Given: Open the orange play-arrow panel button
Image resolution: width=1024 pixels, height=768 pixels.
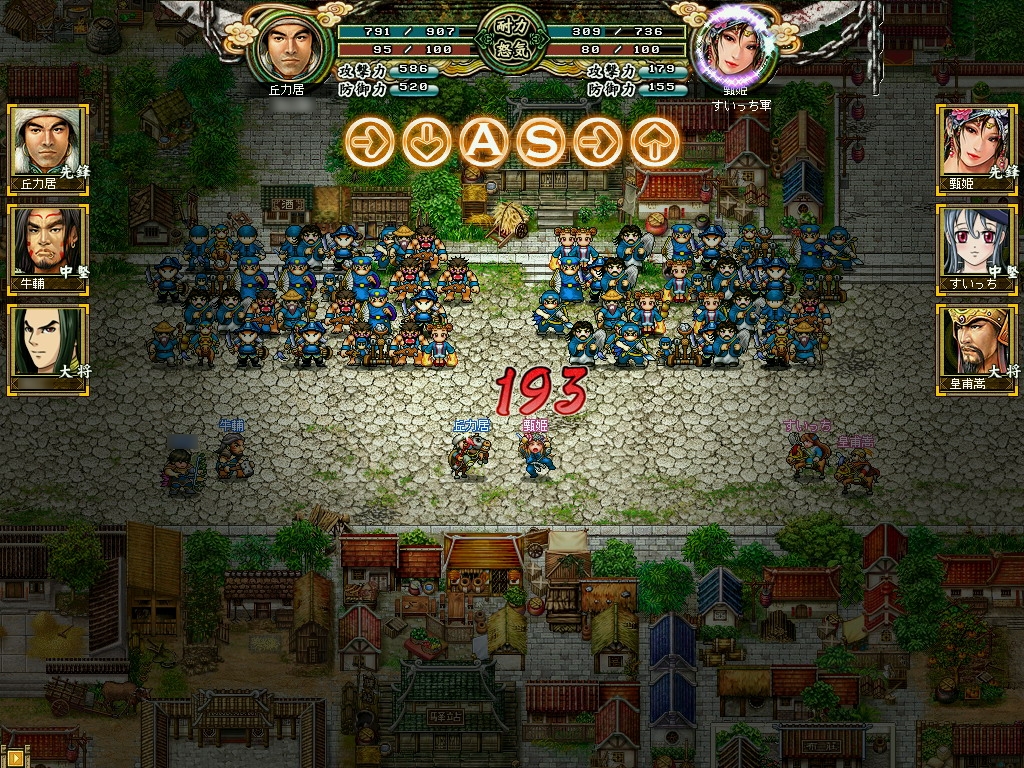Looking at the screenshot, I should point(14,758).
